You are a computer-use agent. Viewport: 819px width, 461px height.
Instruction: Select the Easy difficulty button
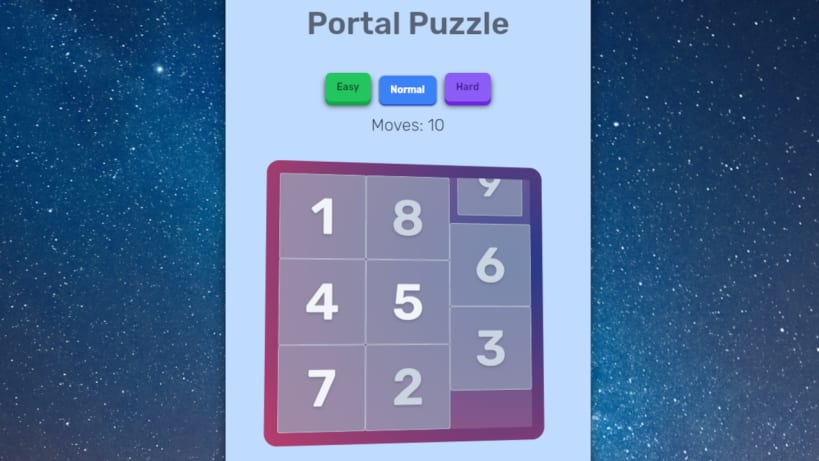348,88
